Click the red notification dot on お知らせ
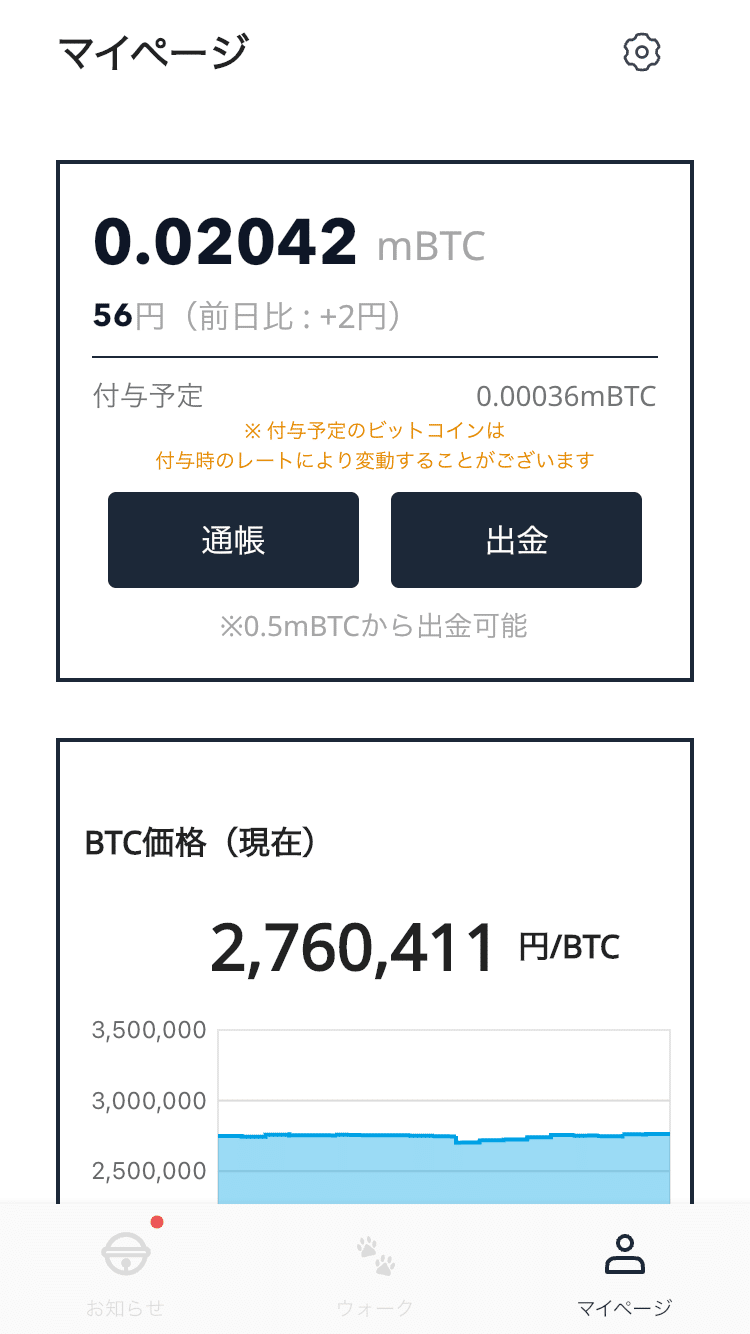750x1334 pixels. 157,1220
